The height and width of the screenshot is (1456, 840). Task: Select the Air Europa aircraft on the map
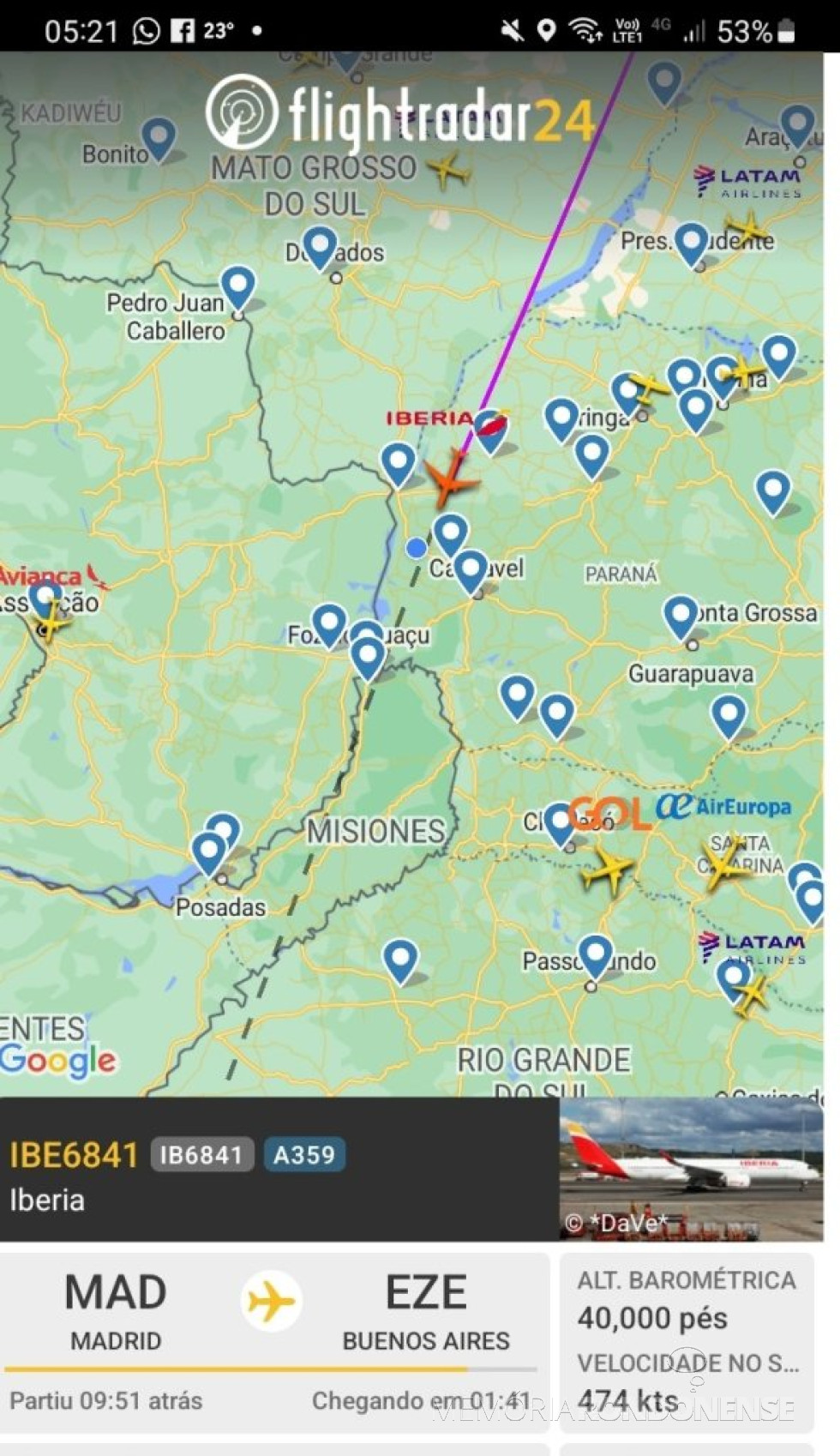tap(724, 863)
